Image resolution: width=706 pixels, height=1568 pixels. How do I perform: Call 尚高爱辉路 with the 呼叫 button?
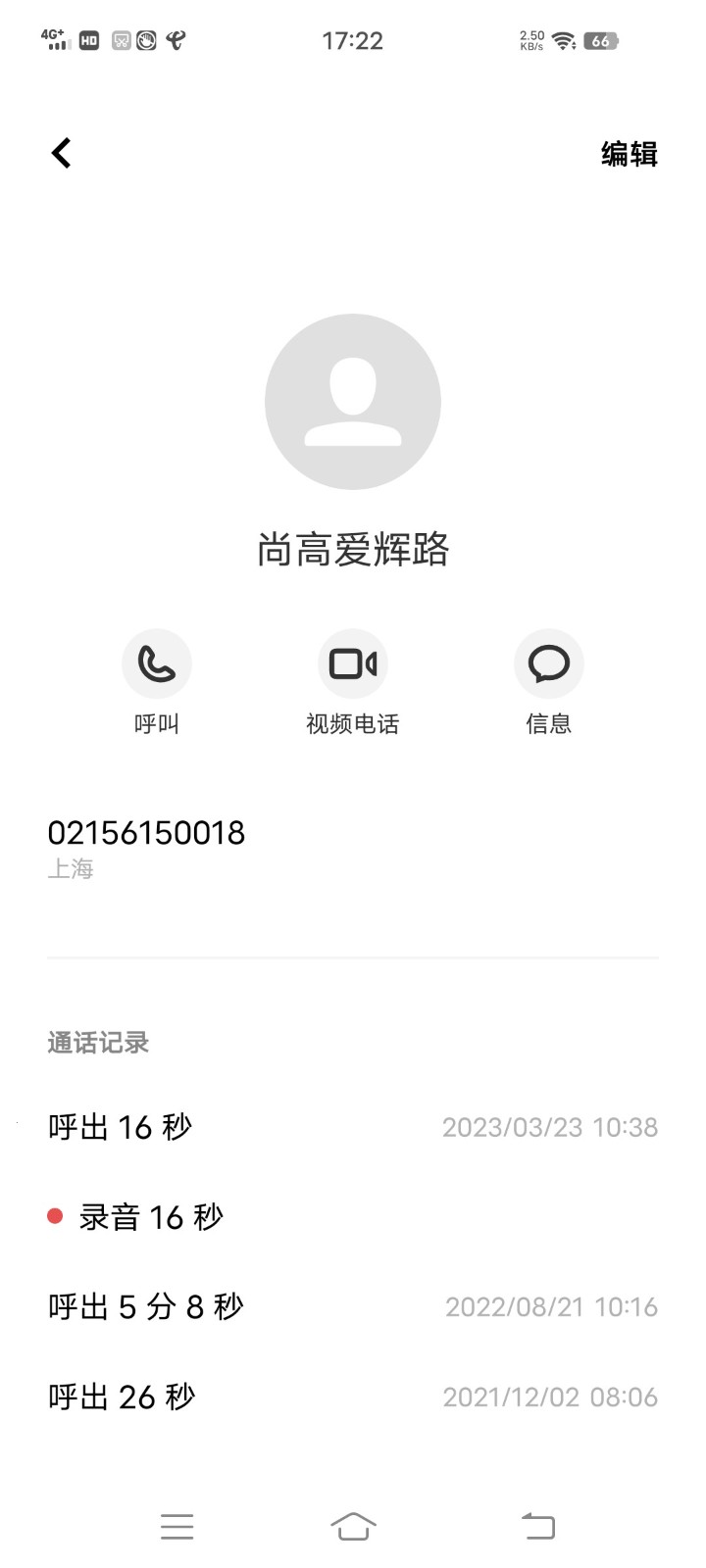point(157,664)
